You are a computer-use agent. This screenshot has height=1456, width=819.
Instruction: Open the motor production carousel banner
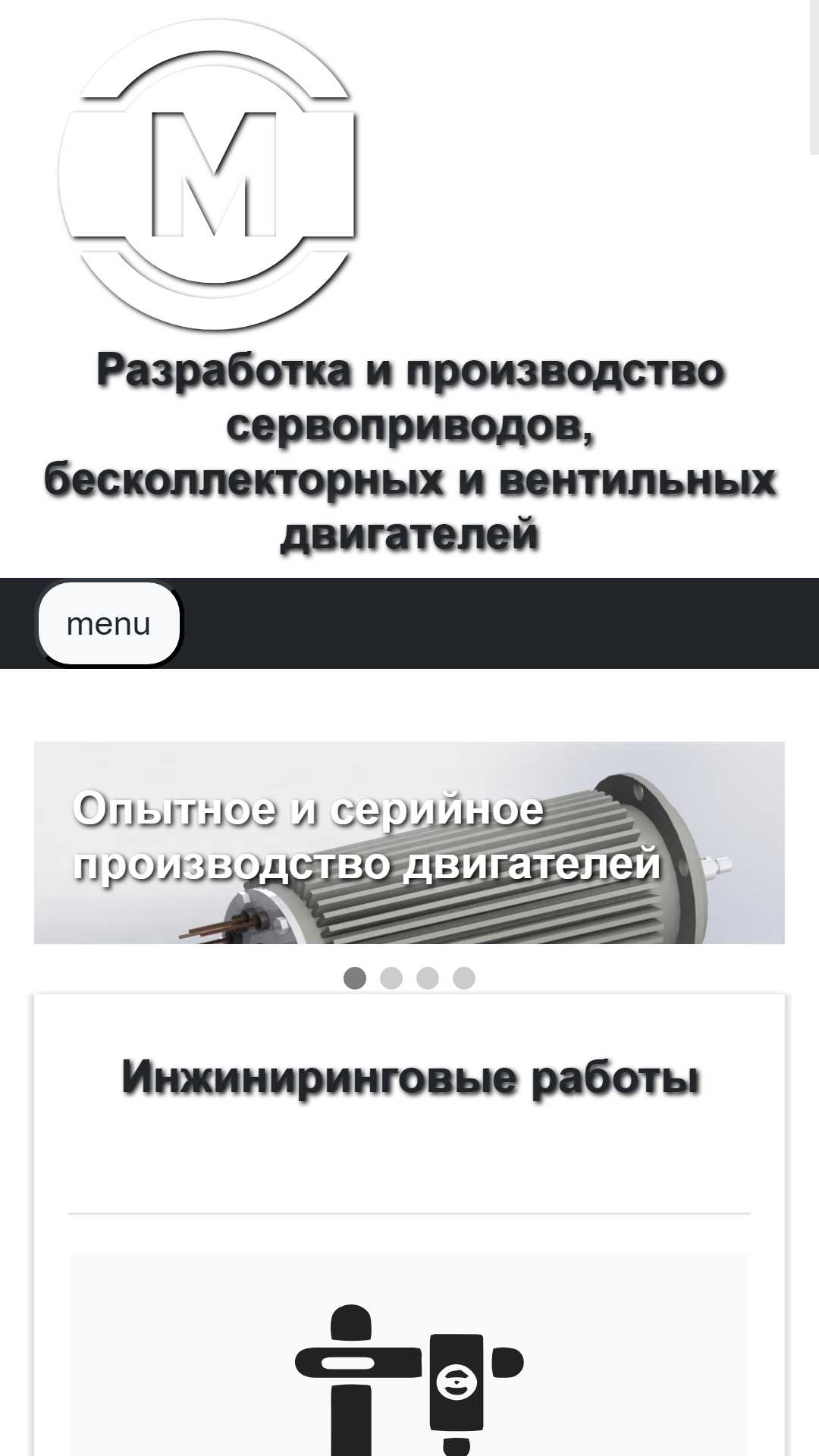pyautogui.click(x=409, y=843)
